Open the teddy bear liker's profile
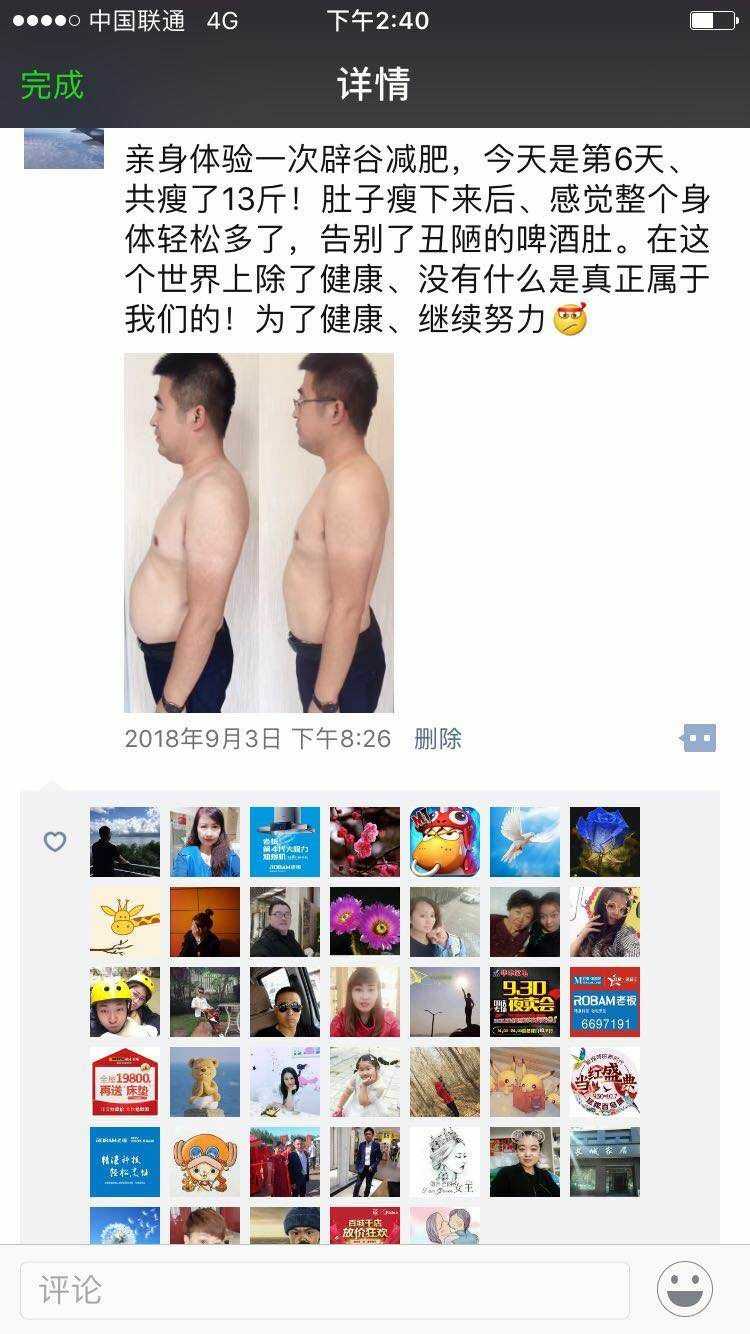 [x=205, y=1082]
